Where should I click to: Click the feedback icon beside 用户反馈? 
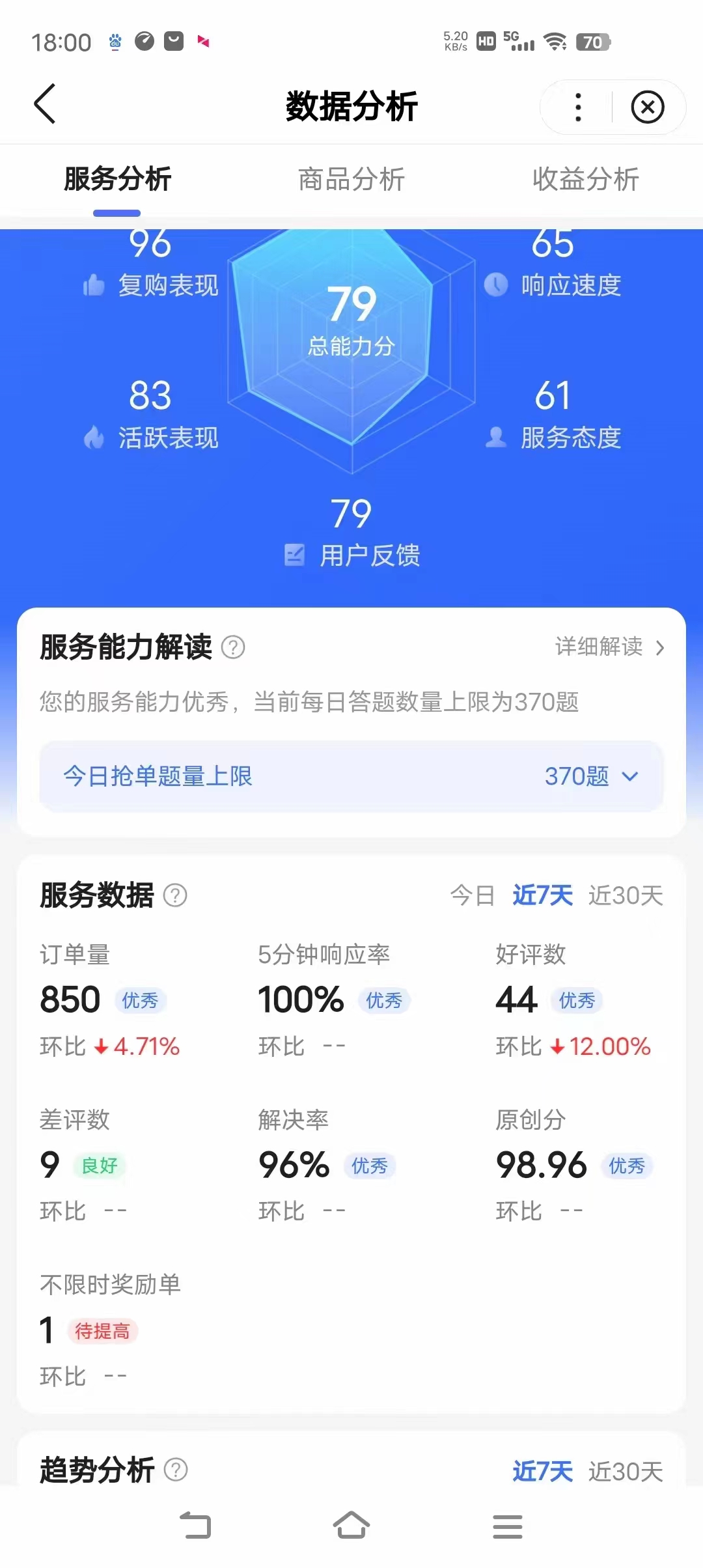tap(294, 555)
